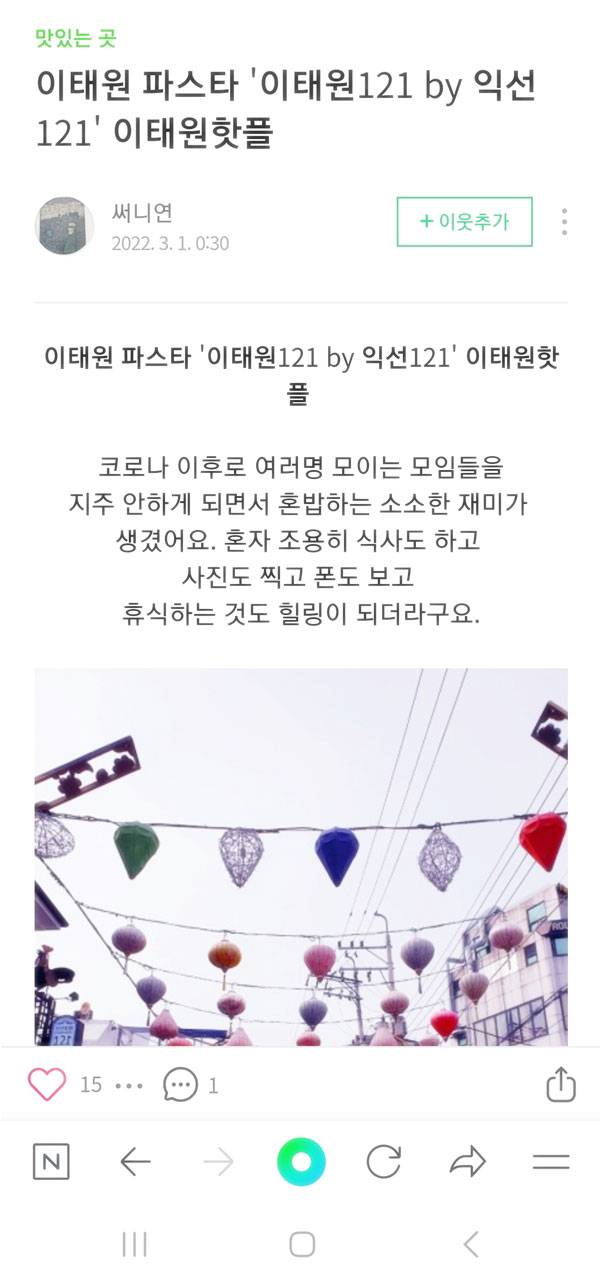
Task: Reload the current page
Action: click(384, 1162)
